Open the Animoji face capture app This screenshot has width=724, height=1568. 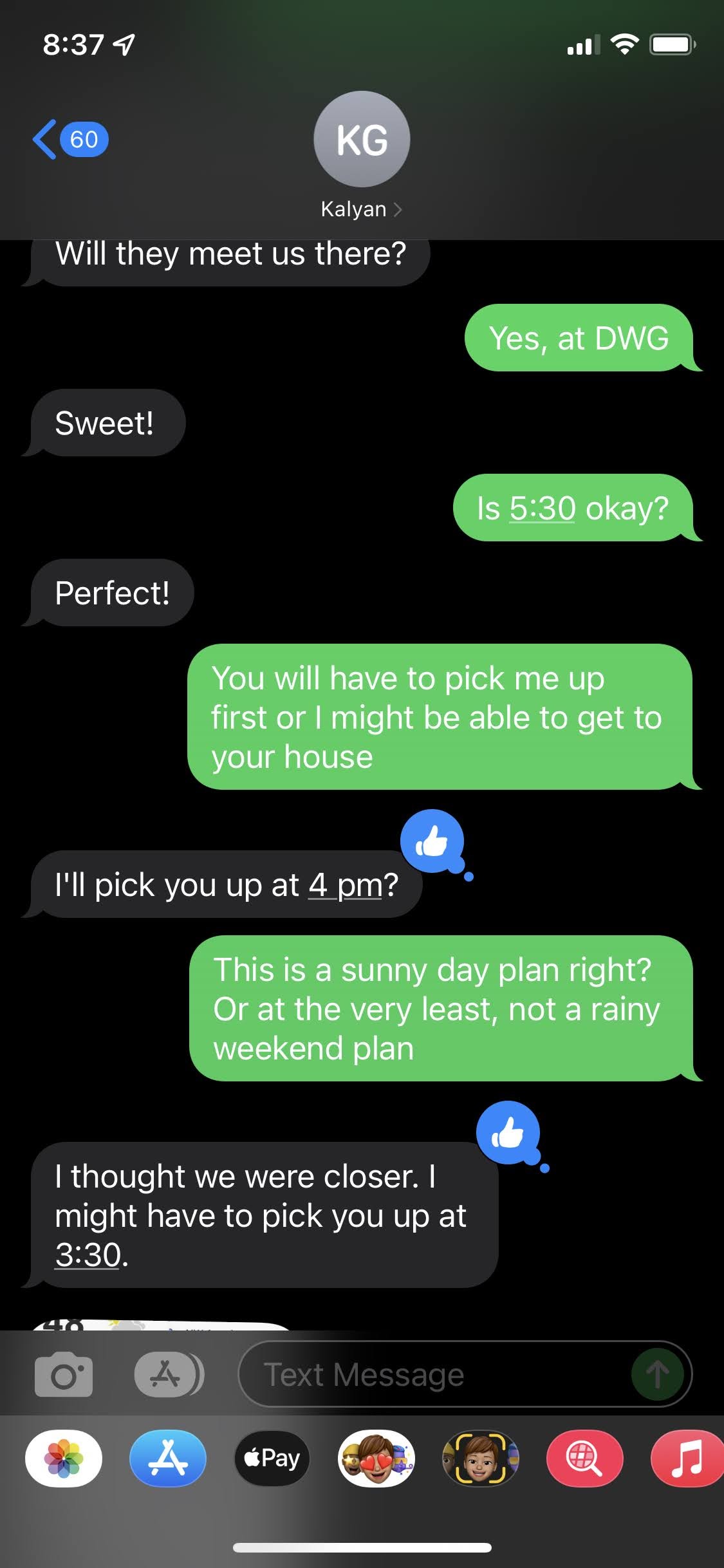[x=480, y=1459]
